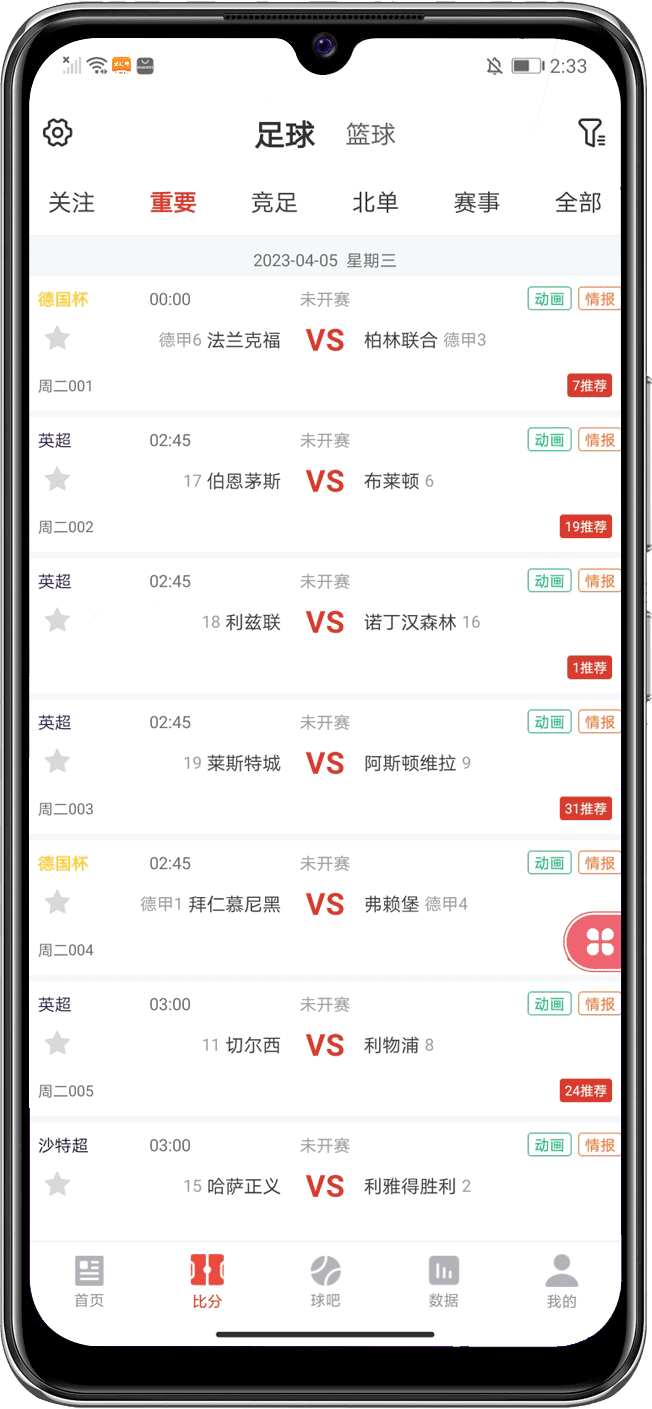652x1409 pixels.
Task: Select the 关注 tab
Action: (71, 202)
